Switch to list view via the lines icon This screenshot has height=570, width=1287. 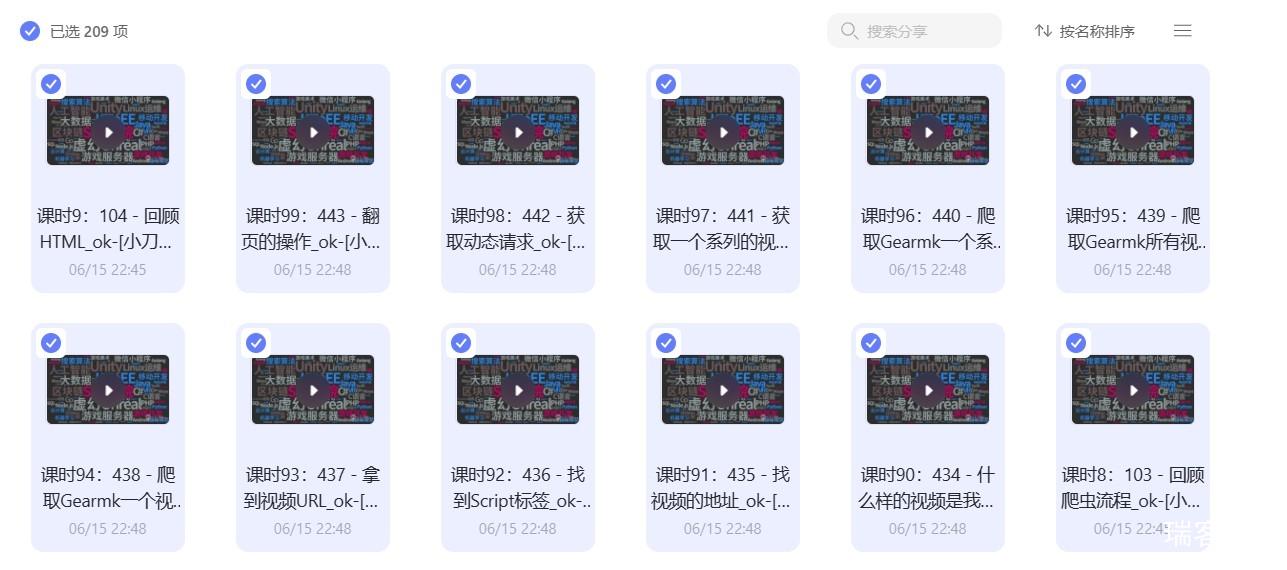tap(1182, 31)
